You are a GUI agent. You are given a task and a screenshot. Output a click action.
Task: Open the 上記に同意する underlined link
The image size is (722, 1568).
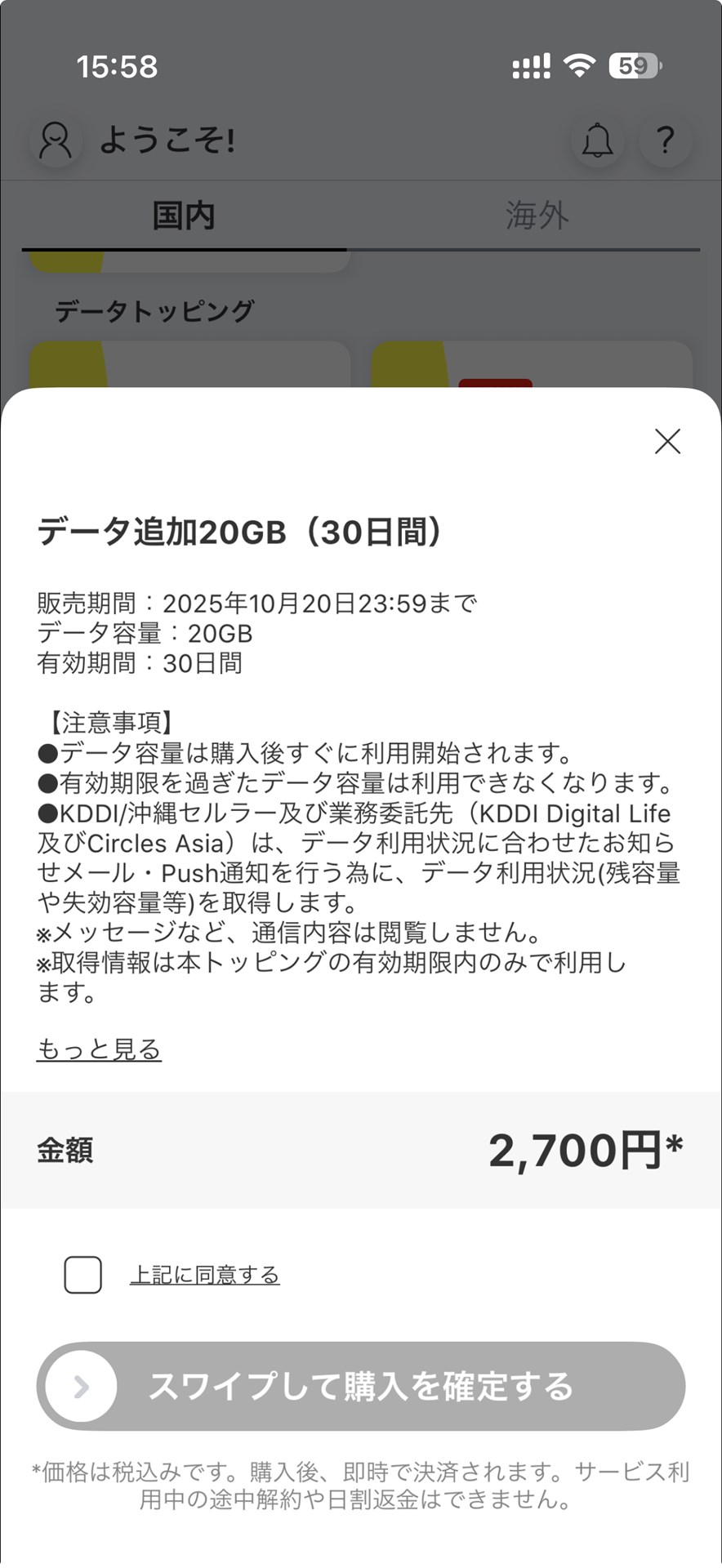tap(205, 1274)
